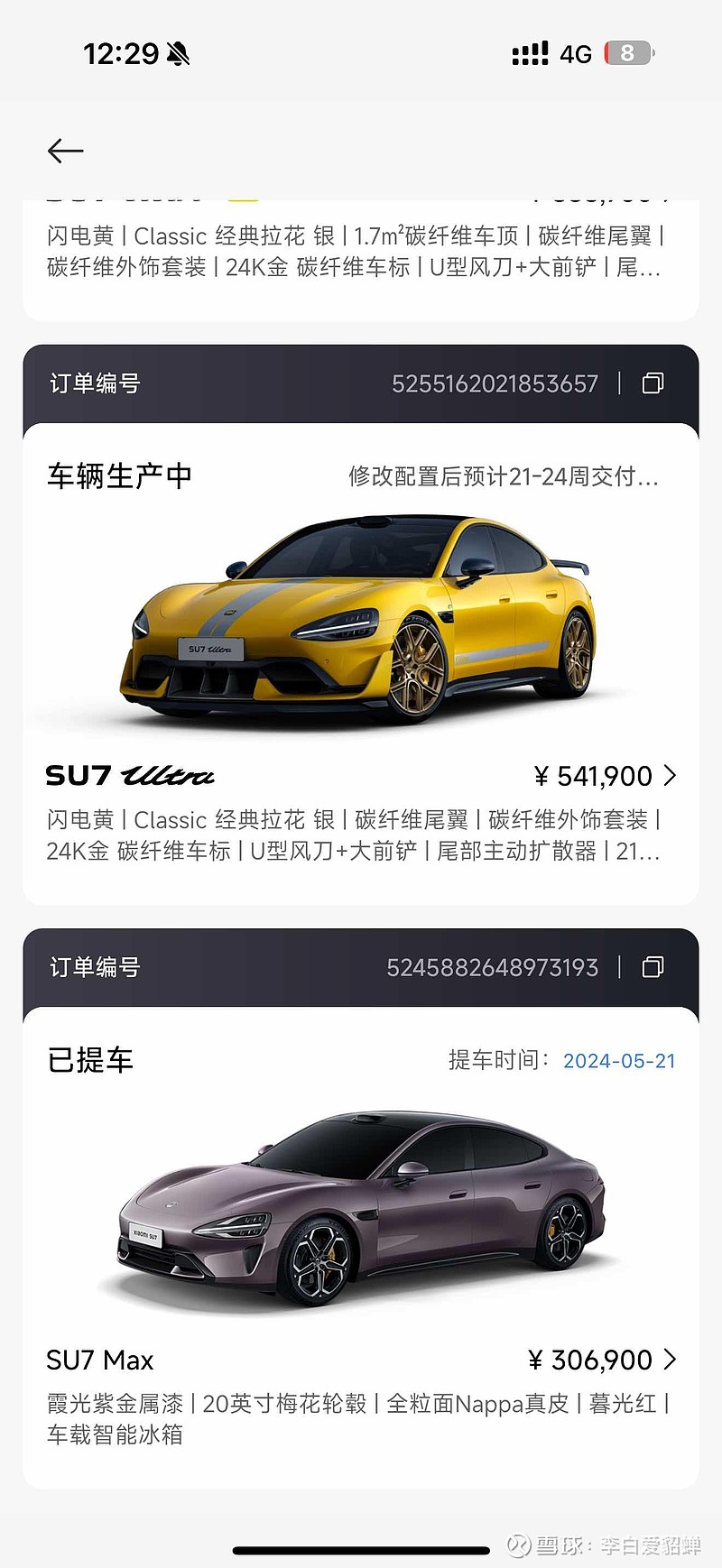Image resolution: width=722 pixels, height=1568 pixels.
Task: Tap the 4G network indicator
Action: click(x=576, y=53)
